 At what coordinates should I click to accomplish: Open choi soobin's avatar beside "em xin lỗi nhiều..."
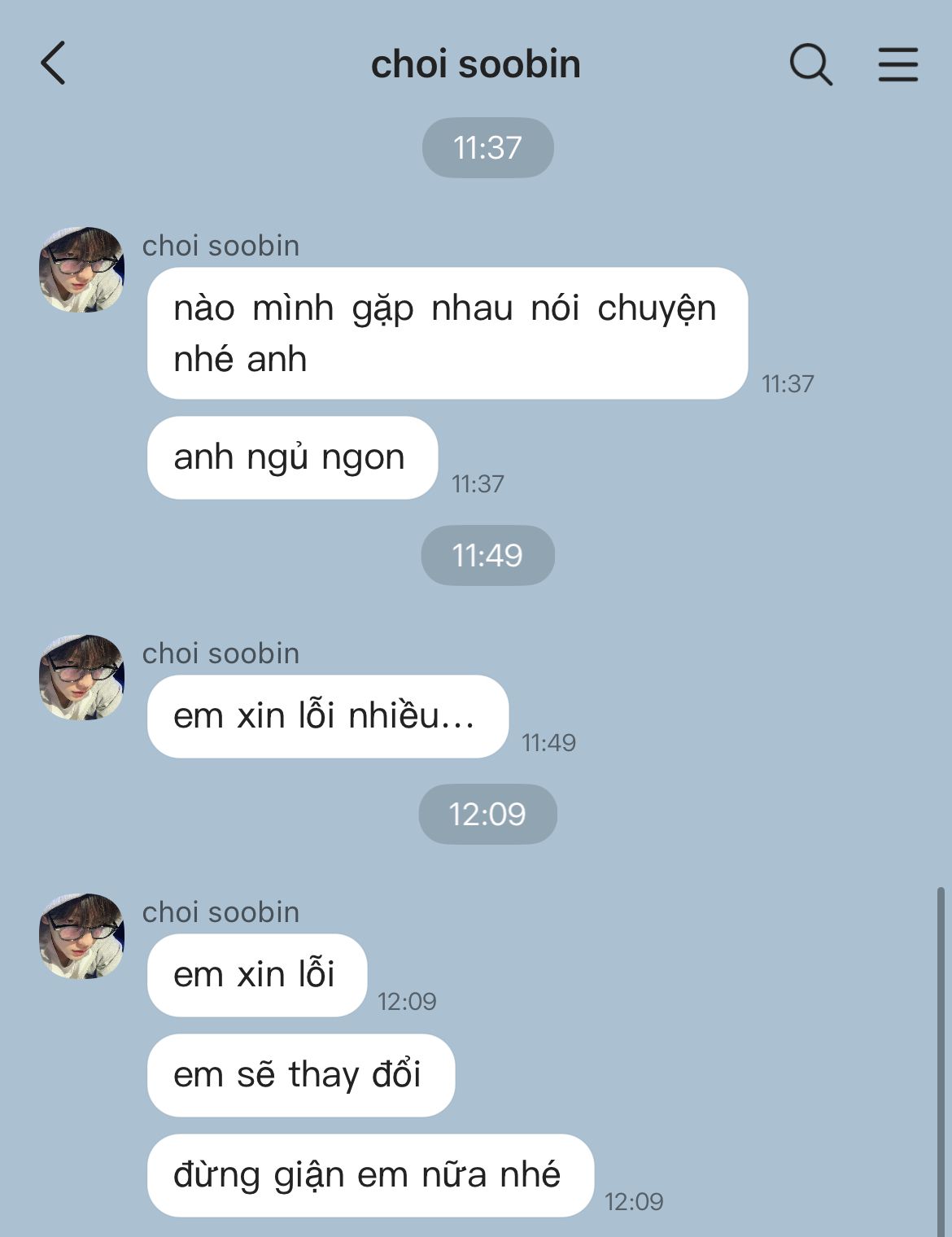[81, 677]
